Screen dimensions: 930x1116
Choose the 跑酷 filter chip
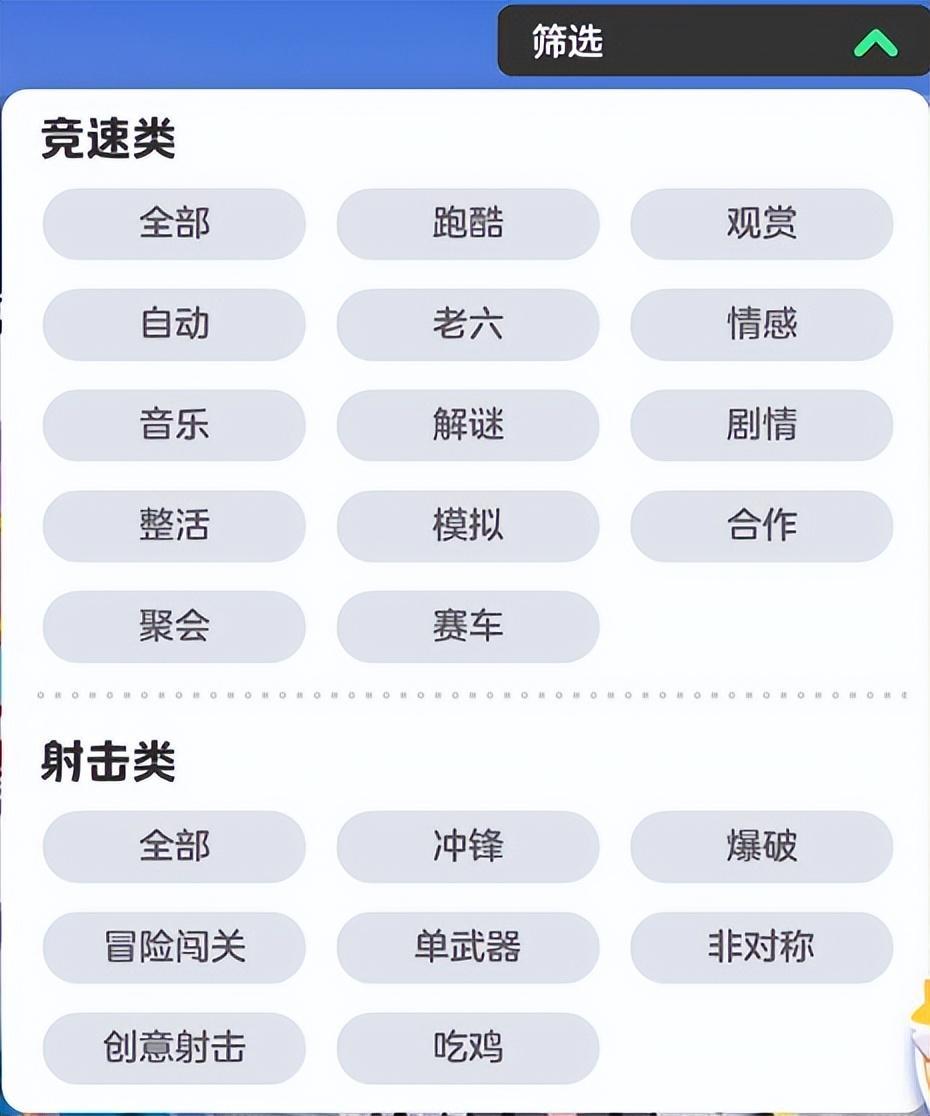point(468,224)
